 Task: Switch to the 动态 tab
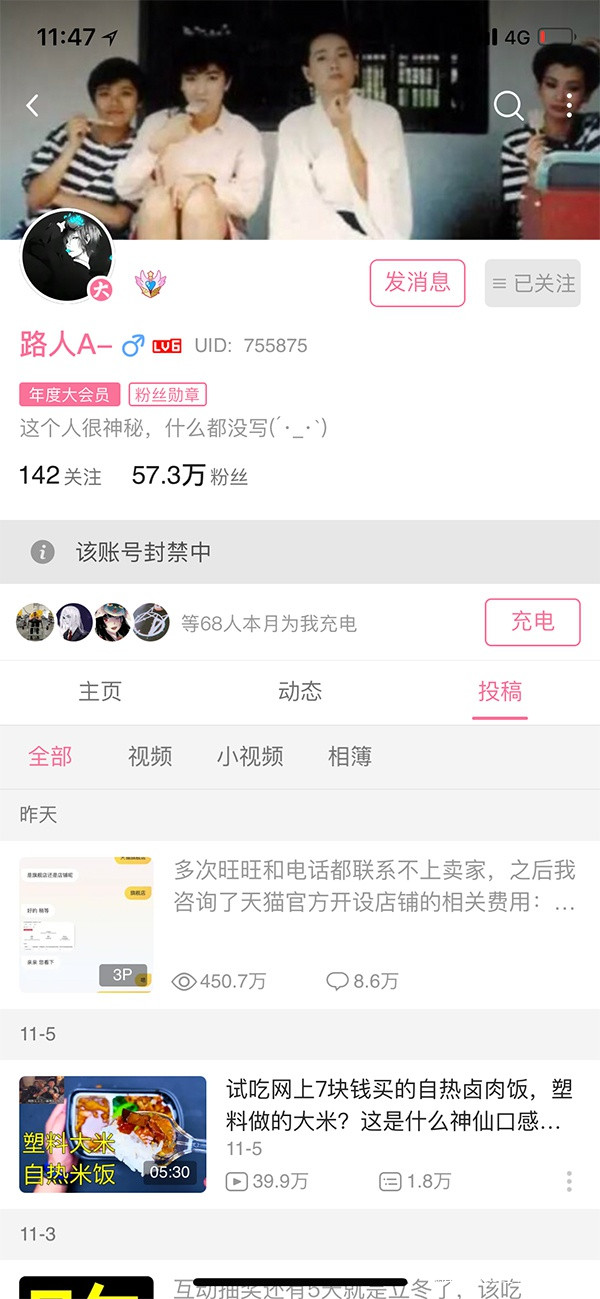(x=300, y=692)
